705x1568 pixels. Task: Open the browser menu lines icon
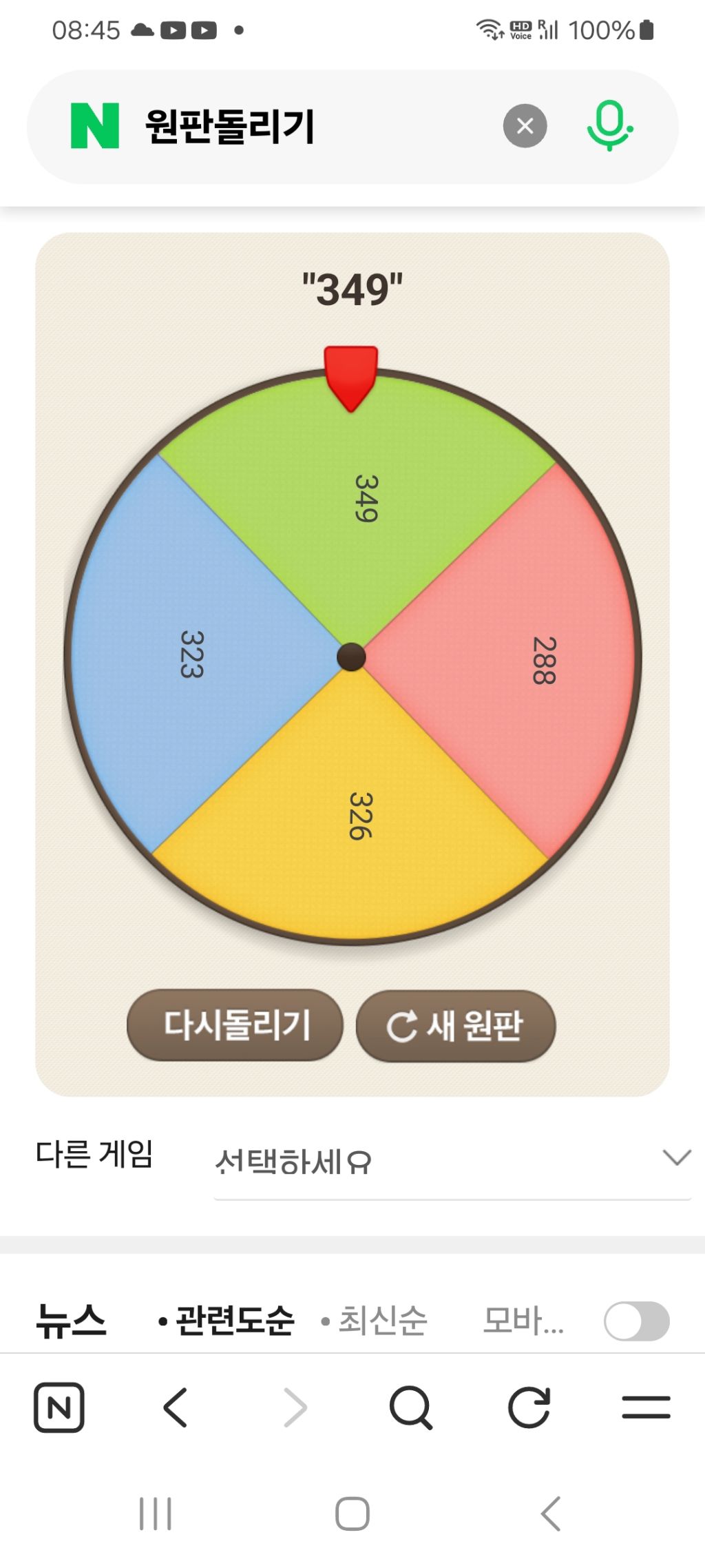(x=646, y=1407)
